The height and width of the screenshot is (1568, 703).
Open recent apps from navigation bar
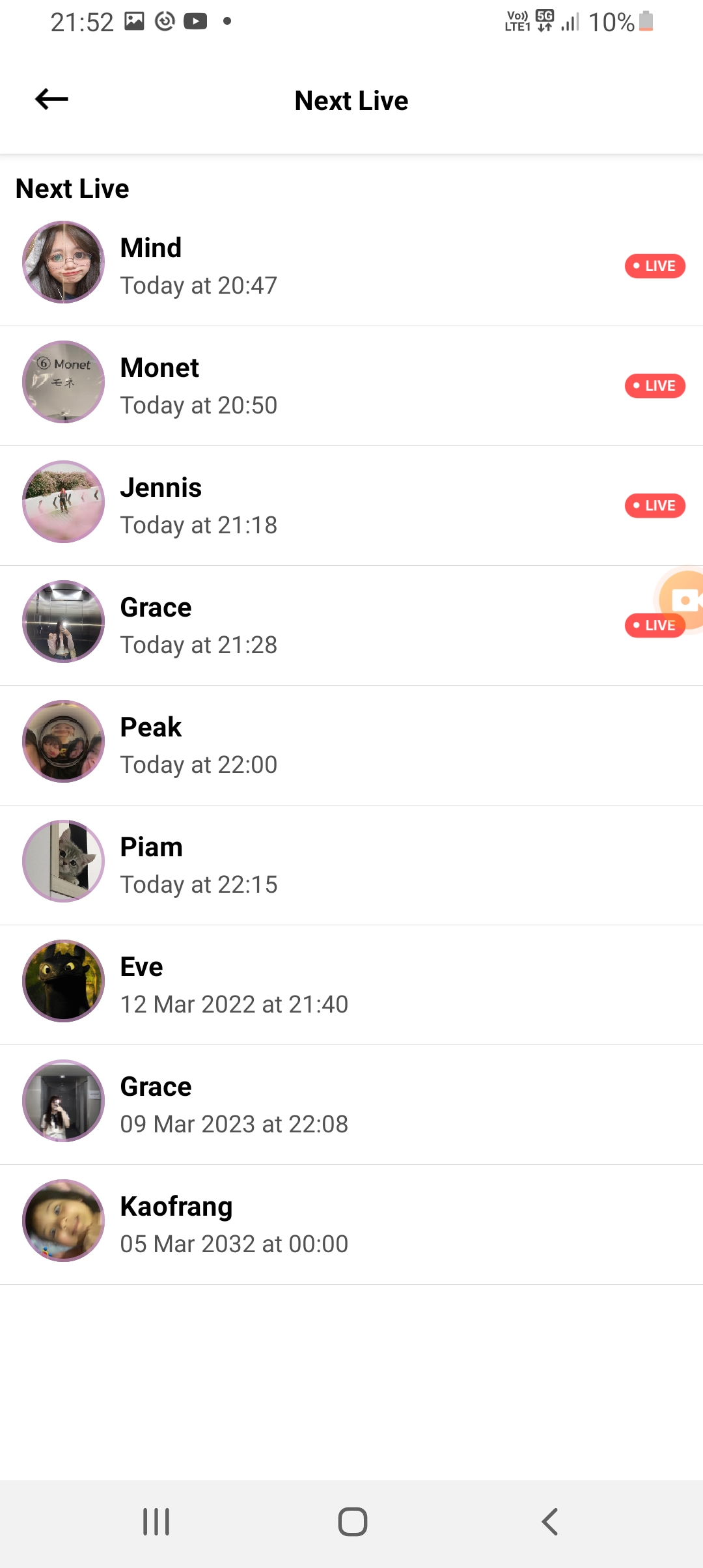156,1522
